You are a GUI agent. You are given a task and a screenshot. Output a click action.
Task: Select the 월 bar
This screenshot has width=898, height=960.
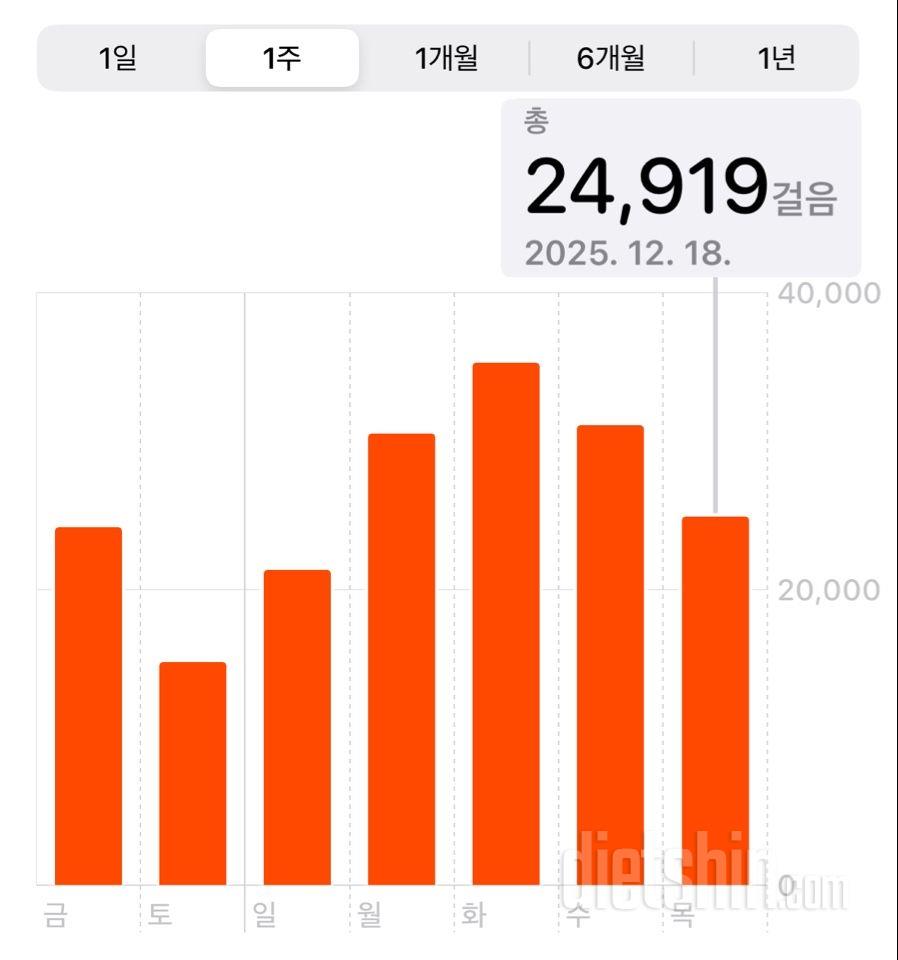[401, 659]
